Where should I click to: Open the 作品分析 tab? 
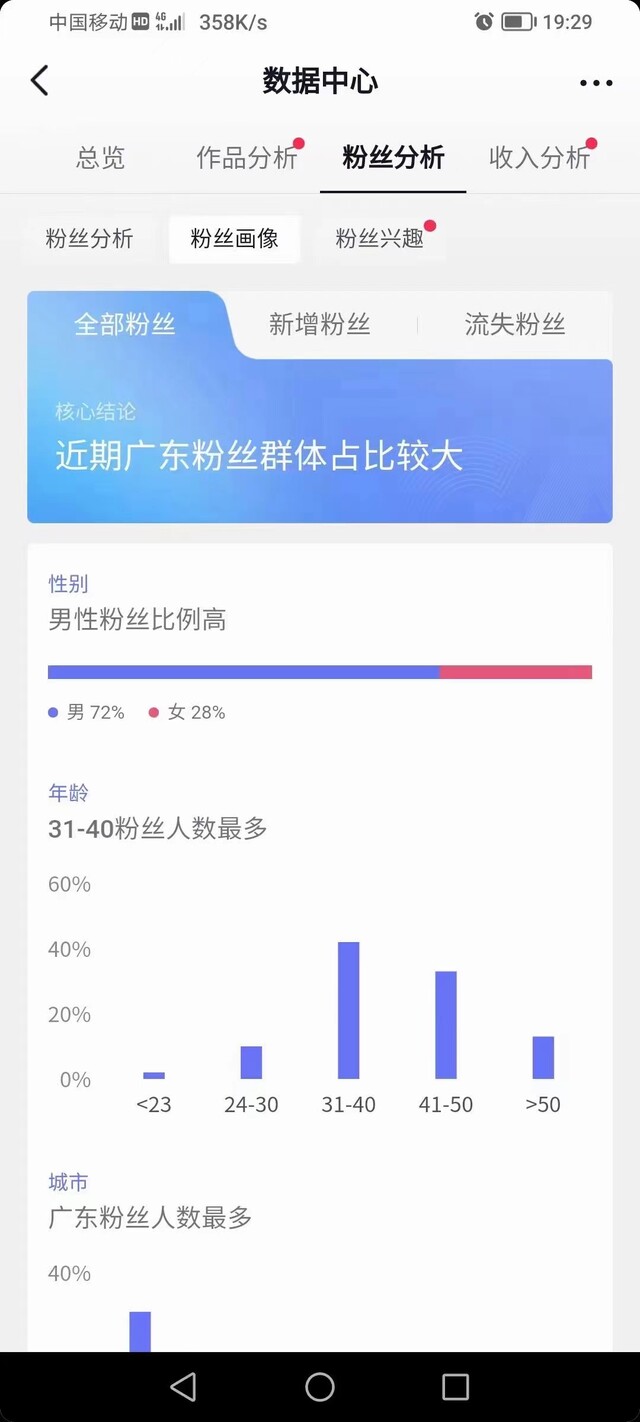[x=247, y=158]
